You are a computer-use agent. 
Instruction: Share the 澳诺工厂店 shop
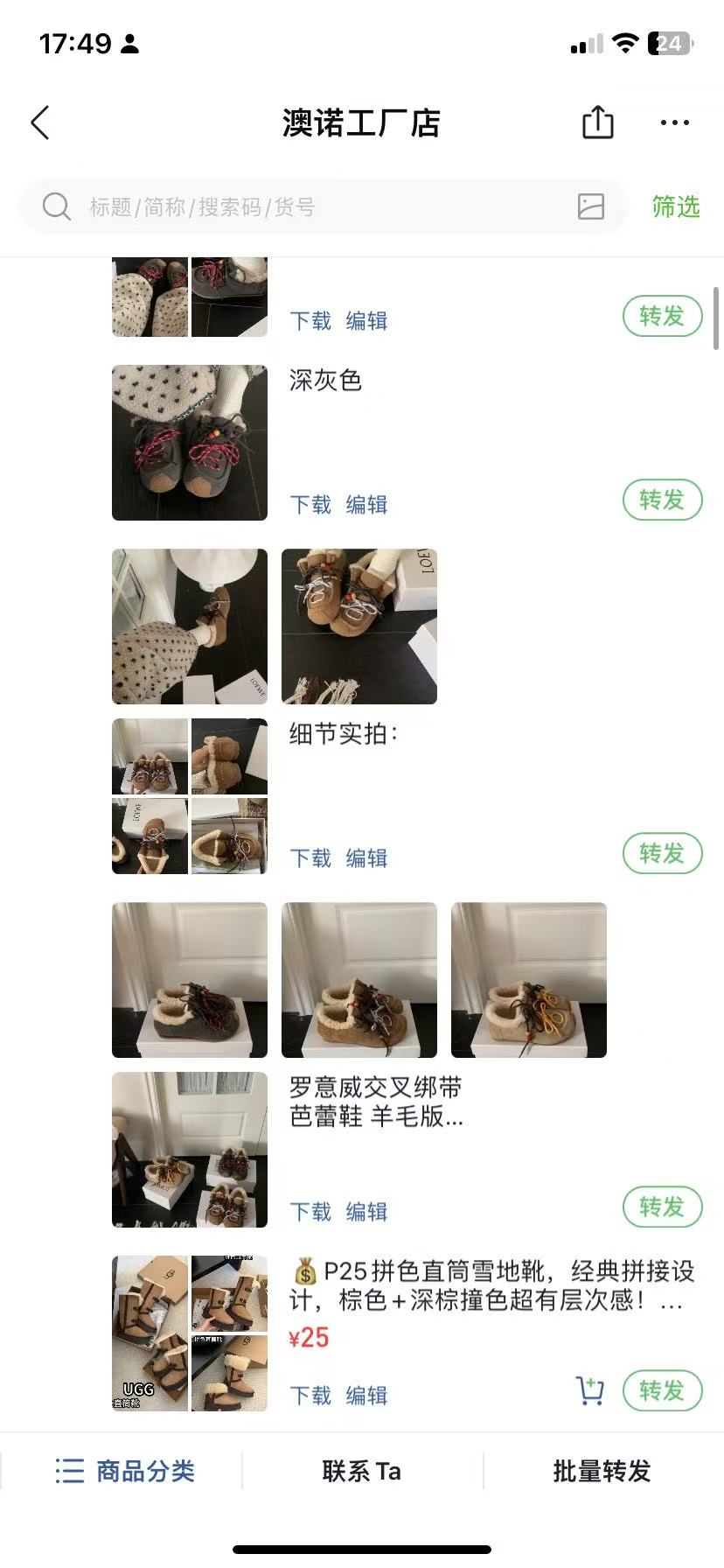pyautogui.click(x=598, y=122)
